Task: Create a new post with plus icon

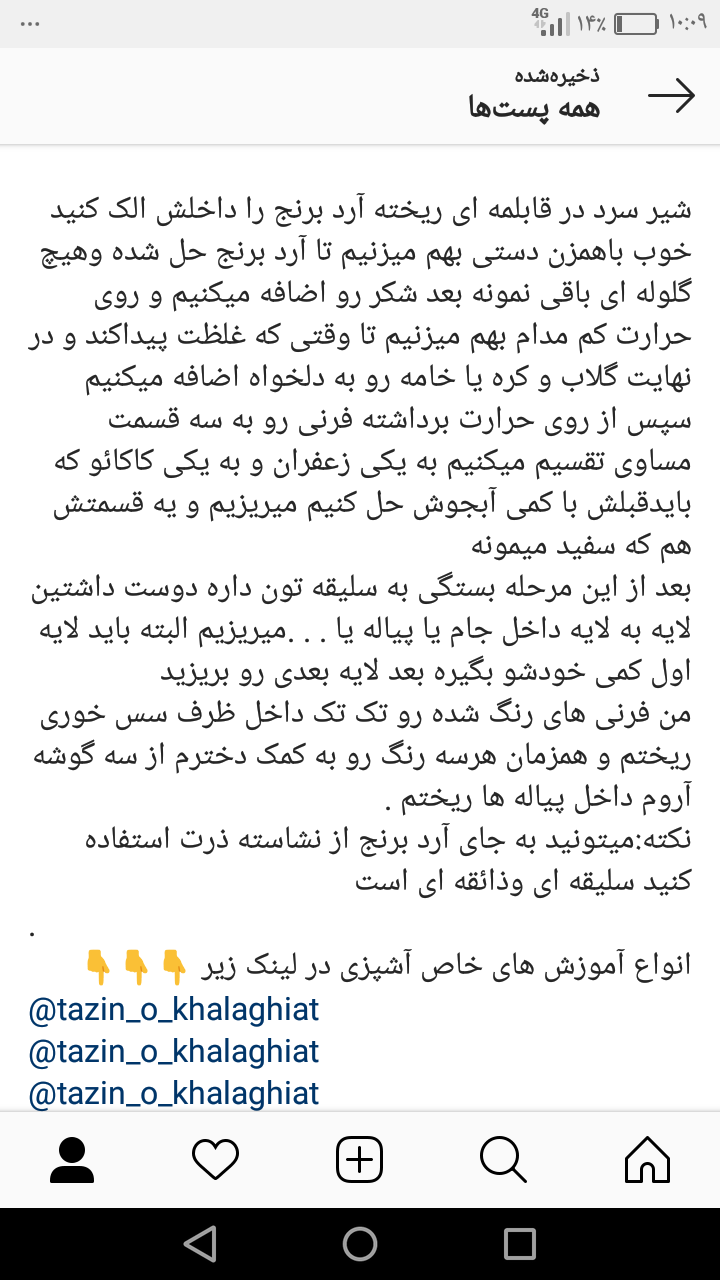Action: (x=359, y=1159)
